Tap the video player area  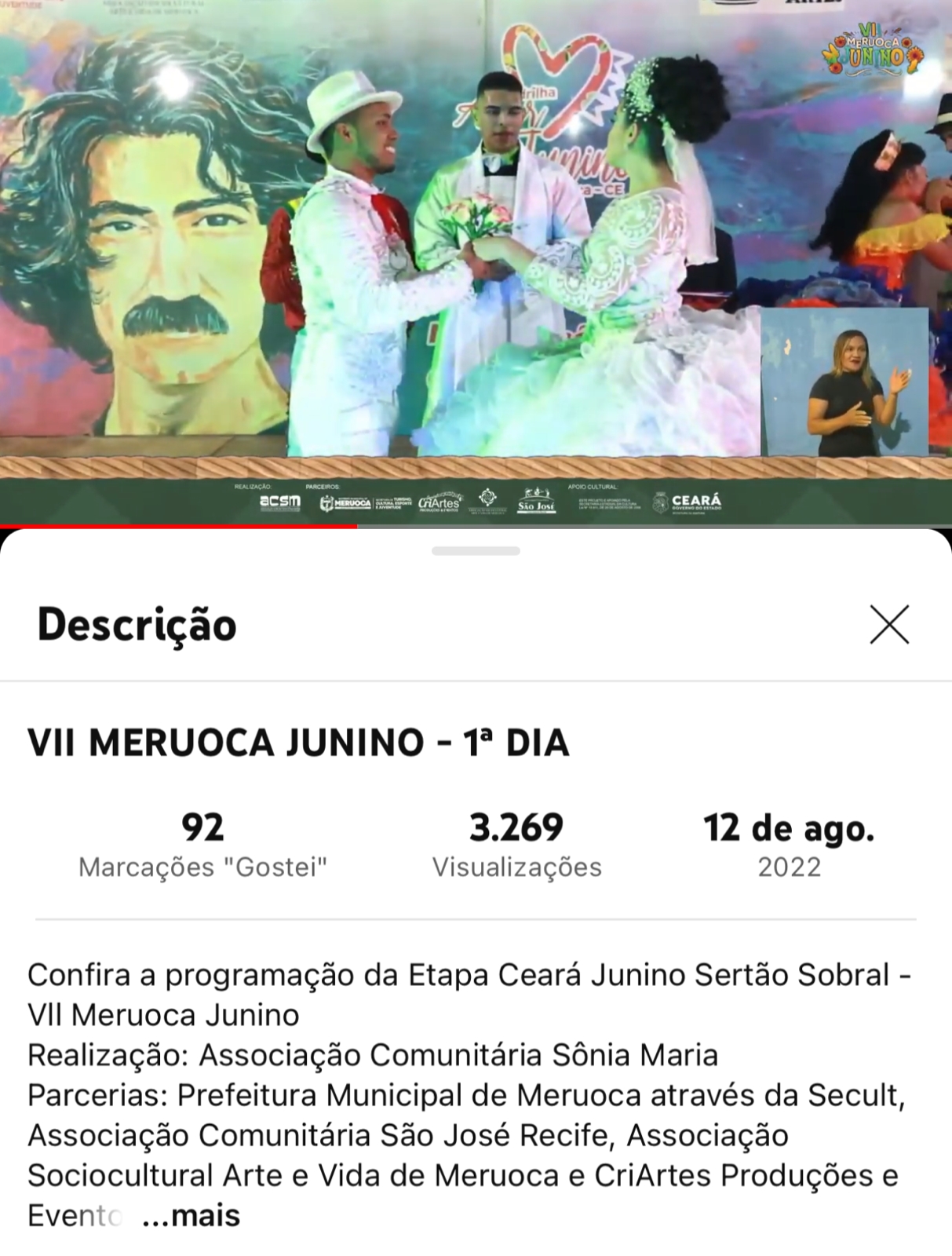point(476,259)
